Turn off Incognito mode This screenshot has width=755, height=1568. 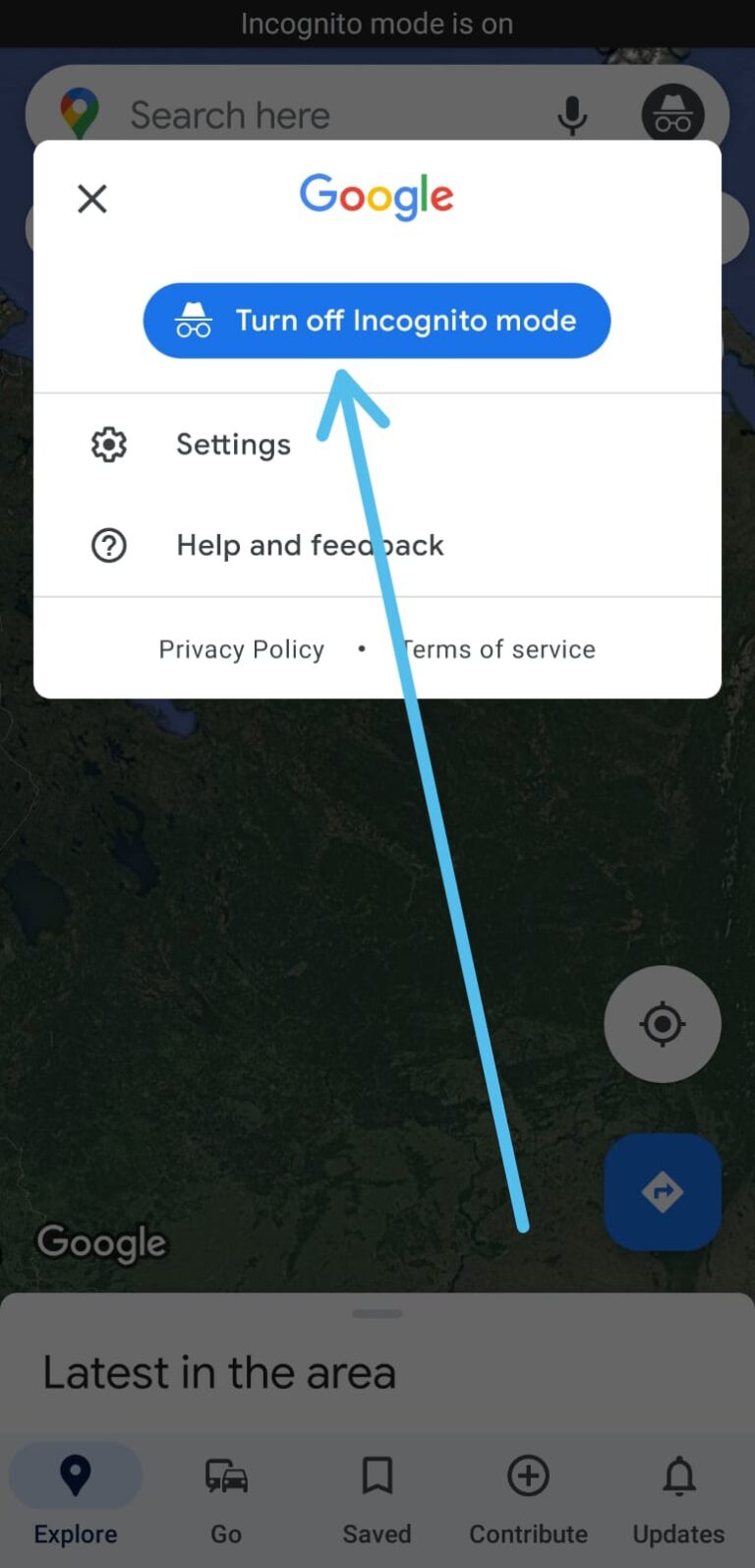click(x=377, y=321)
